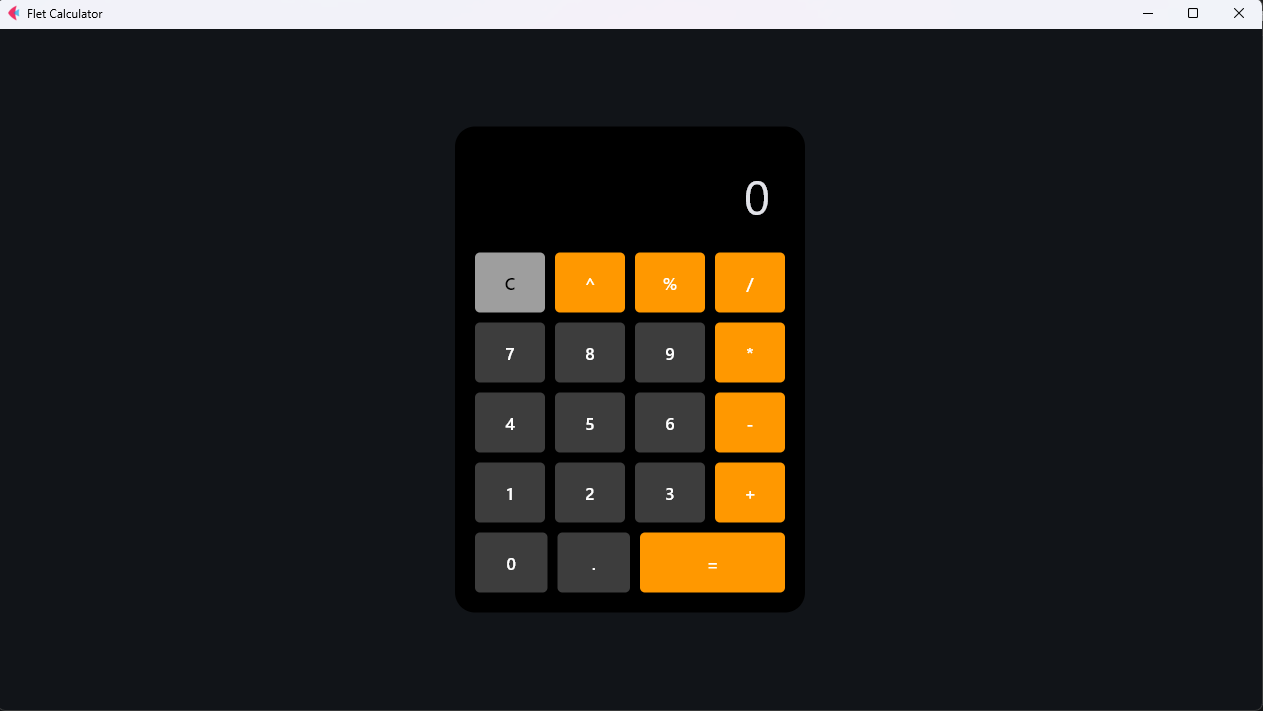Image resolution: width=1263 pixels, height=711 pixels.
Task: Select the % percent key
Action: 670,283
